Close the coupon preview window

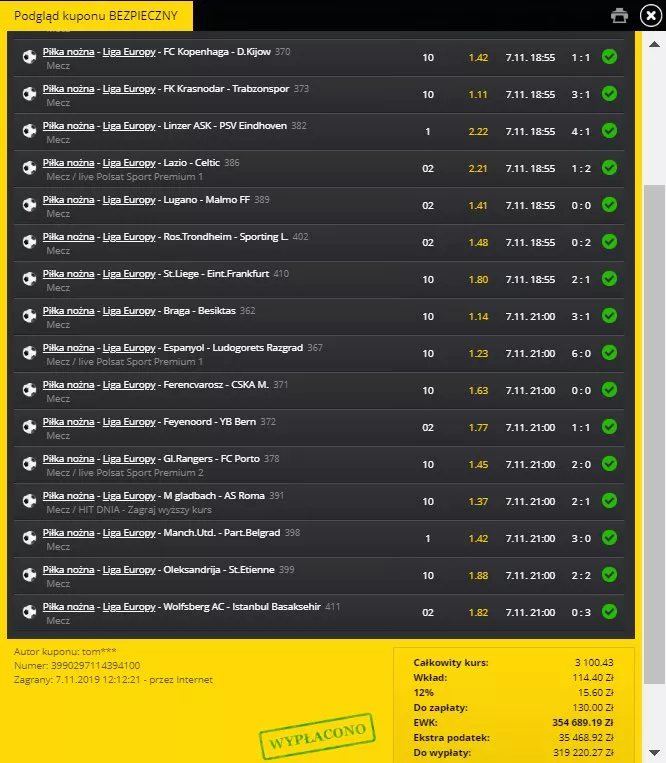[x=650, y=15]
